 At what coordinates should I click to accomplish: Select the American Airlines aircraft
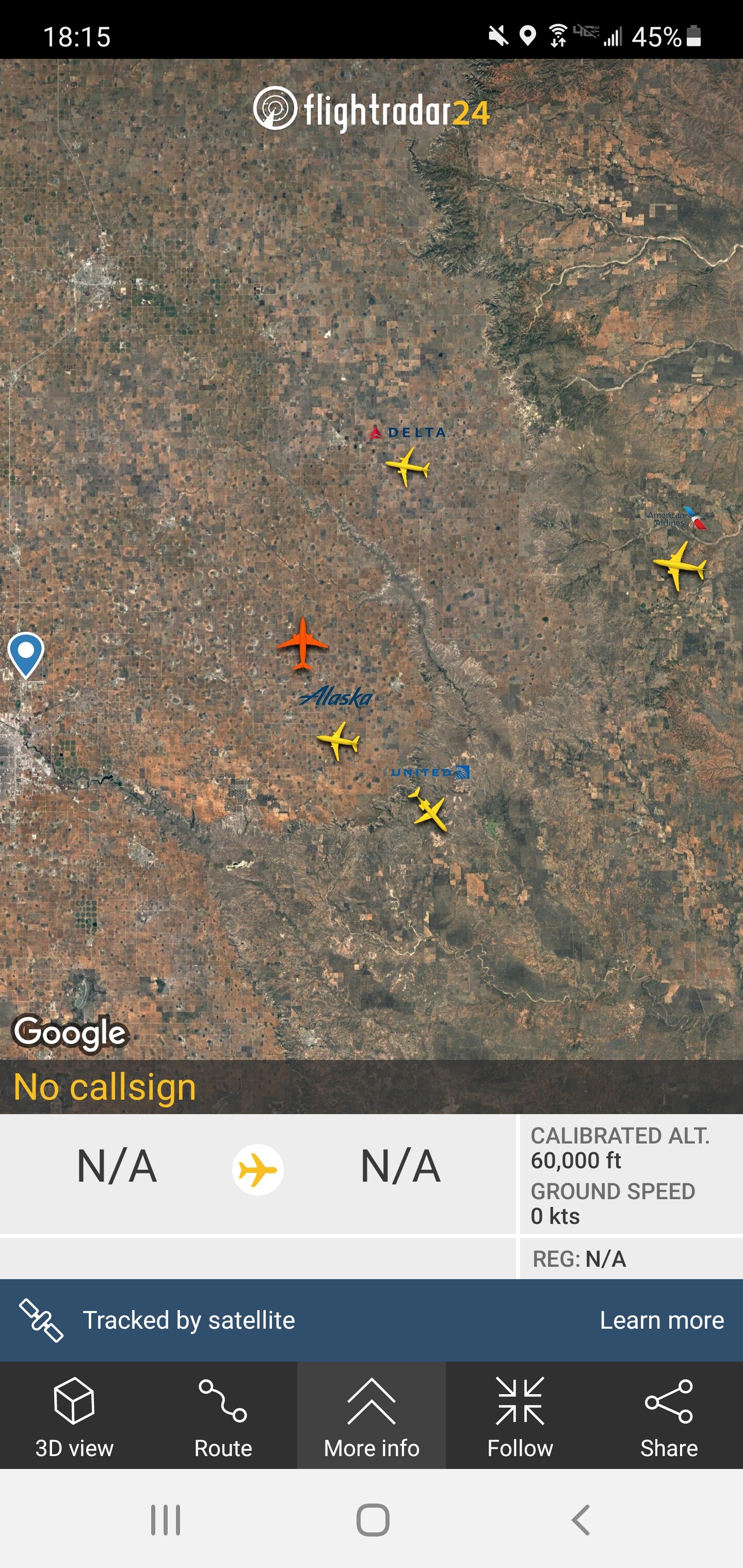pos(680,565)
